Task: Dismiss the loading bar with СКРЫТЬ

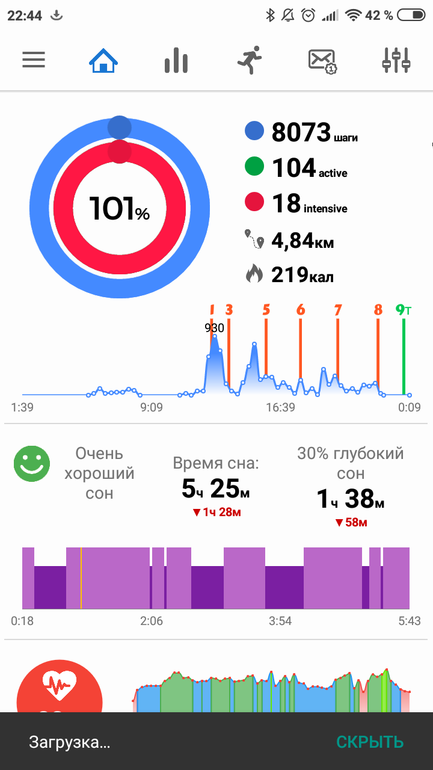Action: point(370,742)
